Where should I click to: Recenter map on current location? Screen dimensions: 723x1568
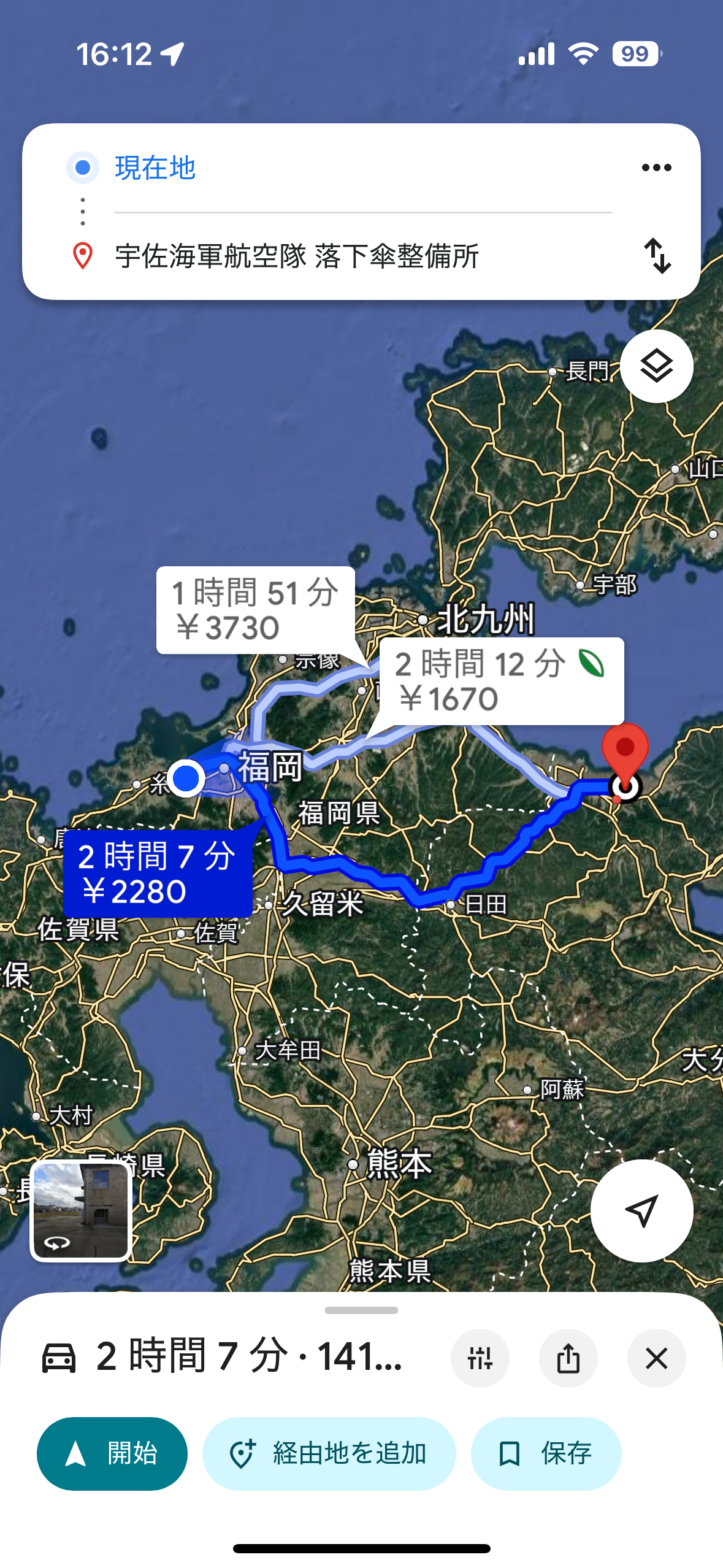(x=641, y=1210)
